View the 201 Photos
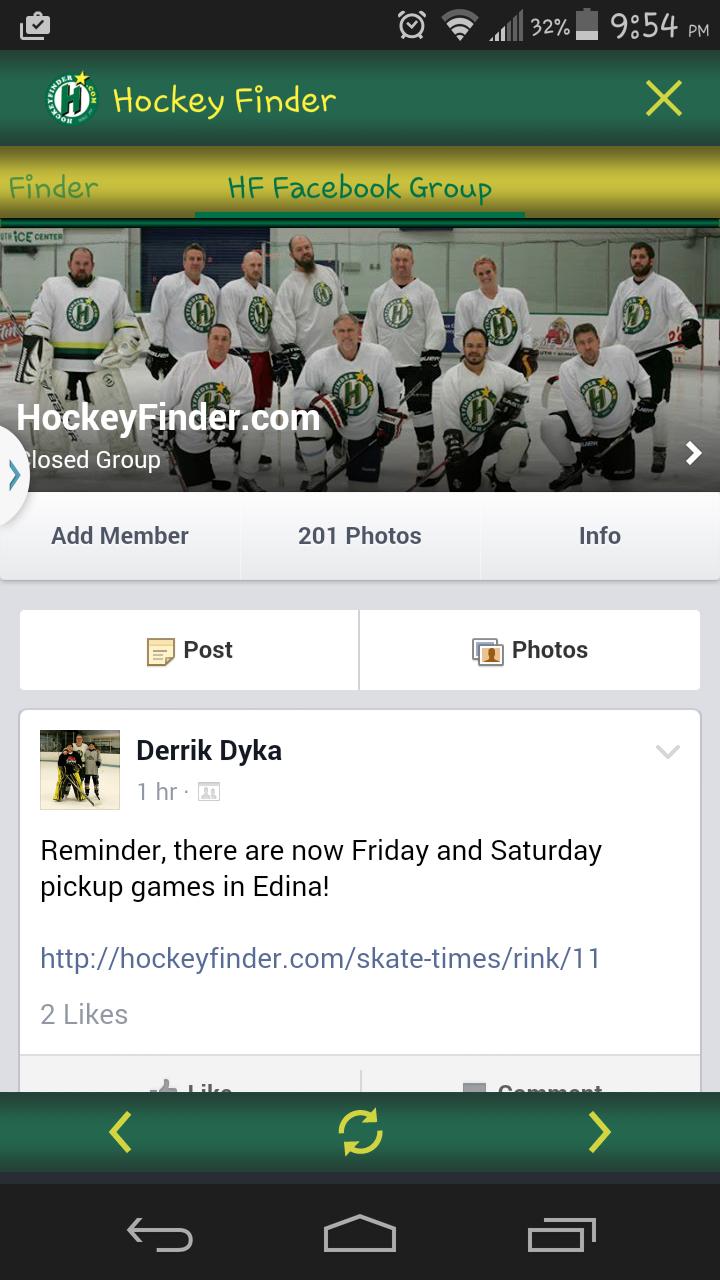720x1280 pixels. 360,535
